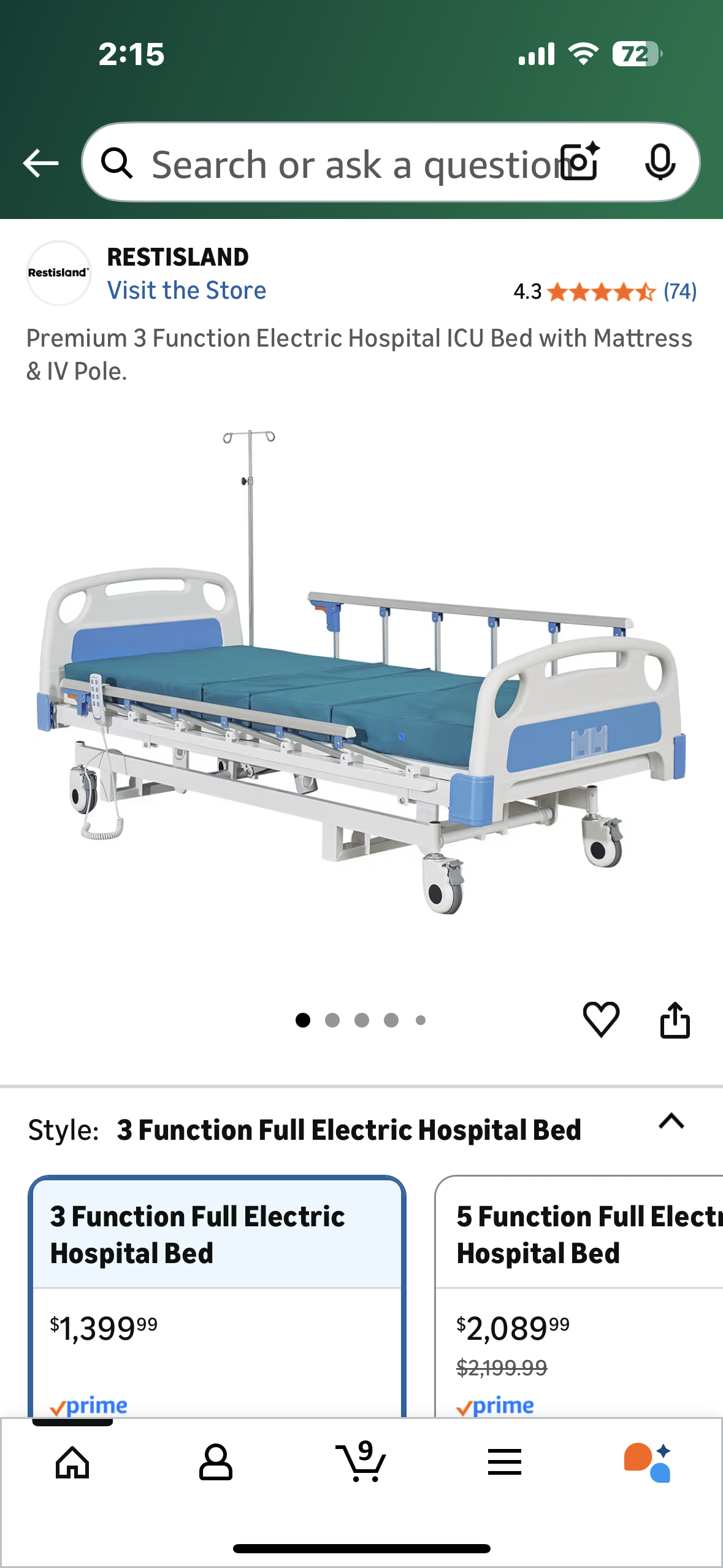Go to the Home tab
This screenshot has width=723, height=1568.
72,1462
